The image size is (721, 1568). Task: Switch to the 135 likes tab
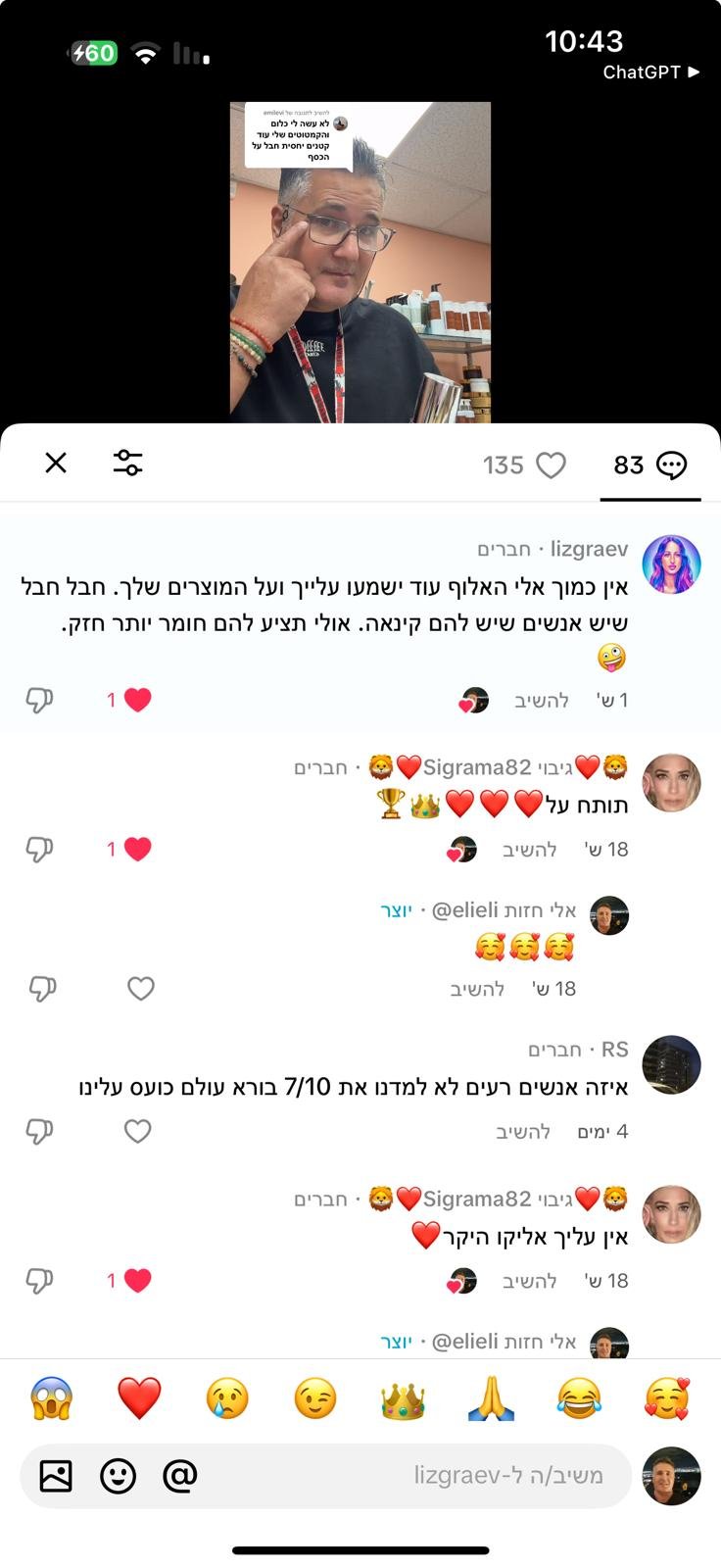click(x=524, y=465)
